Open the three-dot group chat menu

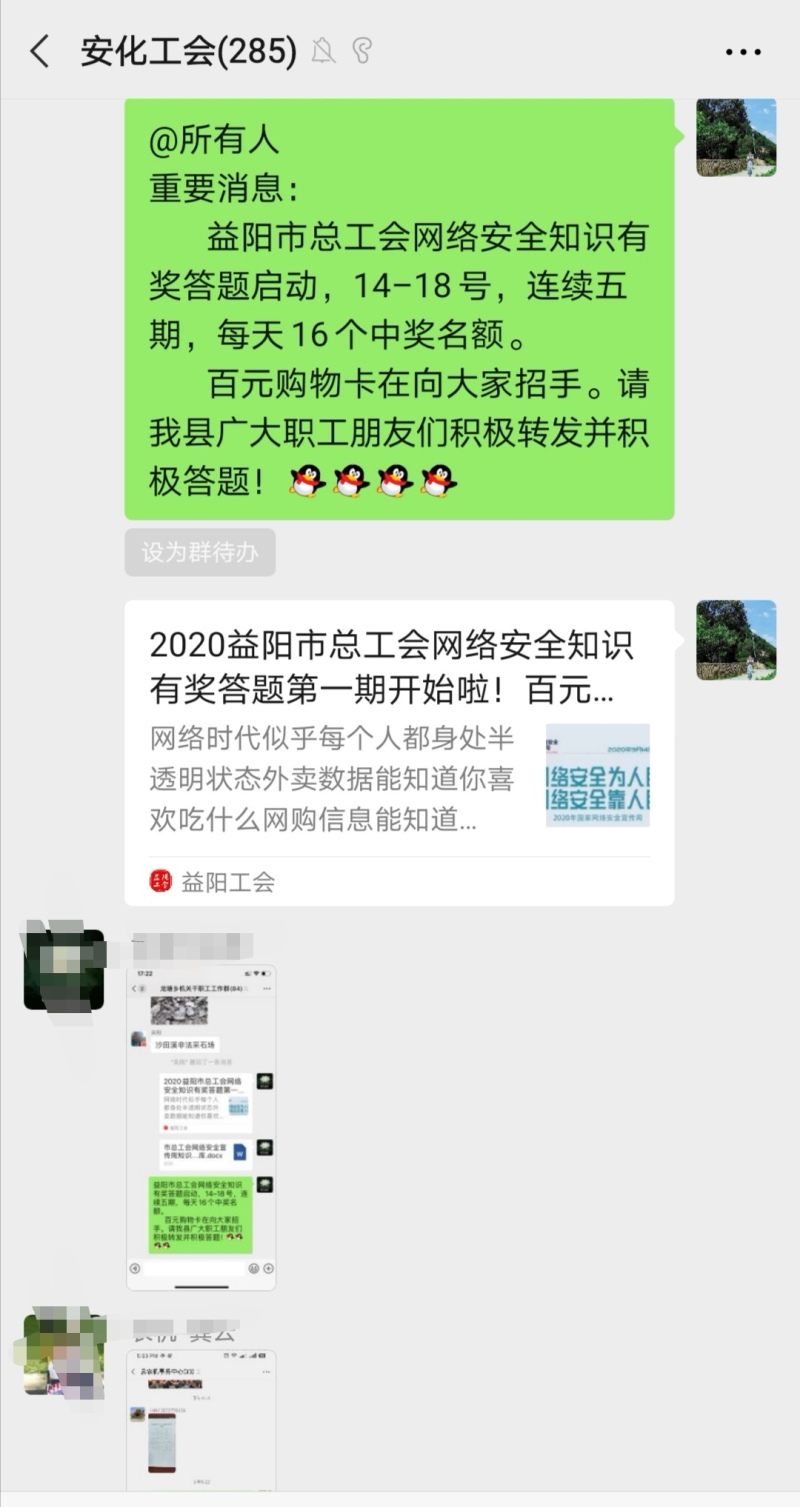[x=743, y=51]
